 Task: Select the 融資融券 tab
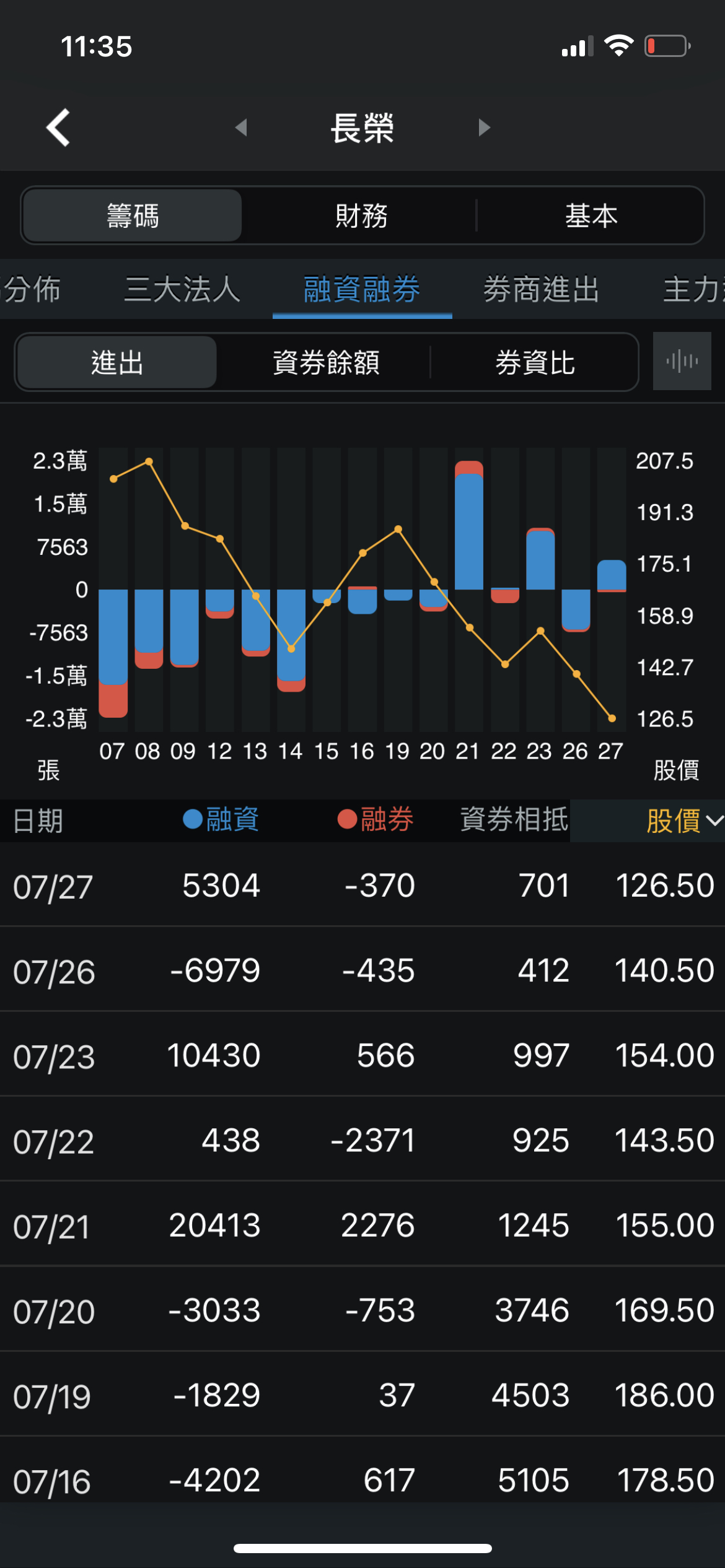coord(362,289)
